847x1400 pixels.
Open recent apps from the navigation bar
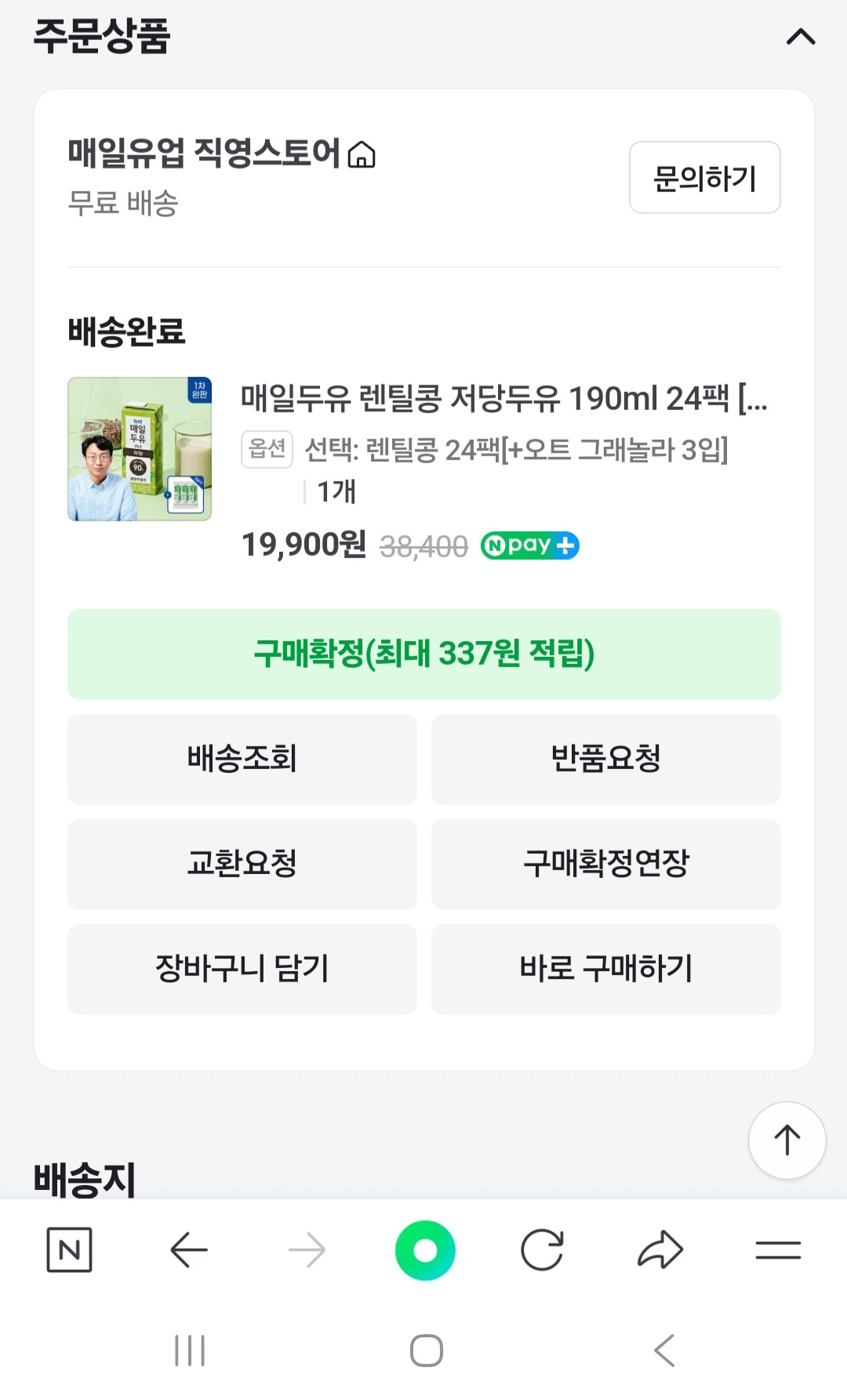[190, 1350]
